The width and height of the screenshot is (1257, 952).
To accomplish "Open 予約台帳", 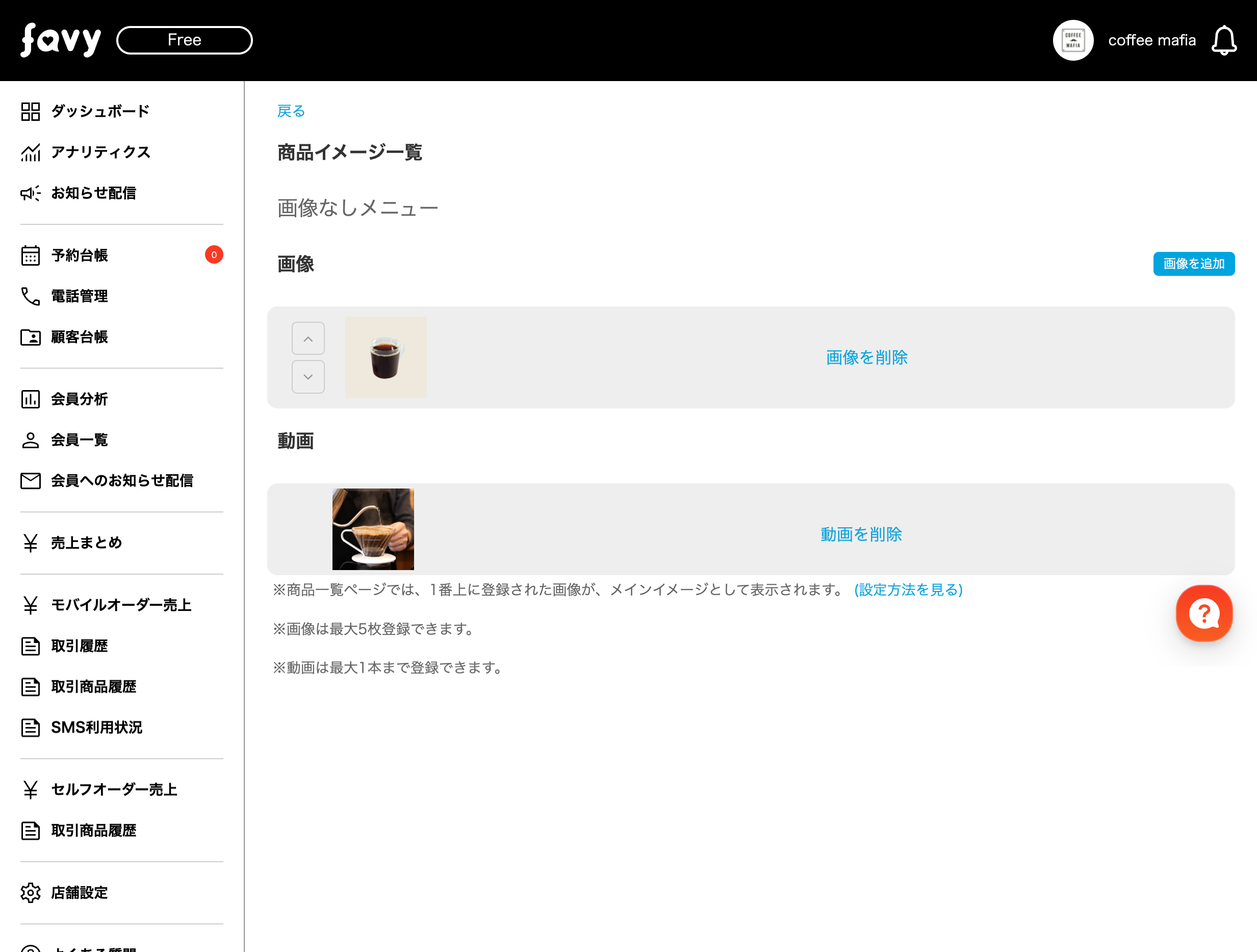I will pos(80,255).
